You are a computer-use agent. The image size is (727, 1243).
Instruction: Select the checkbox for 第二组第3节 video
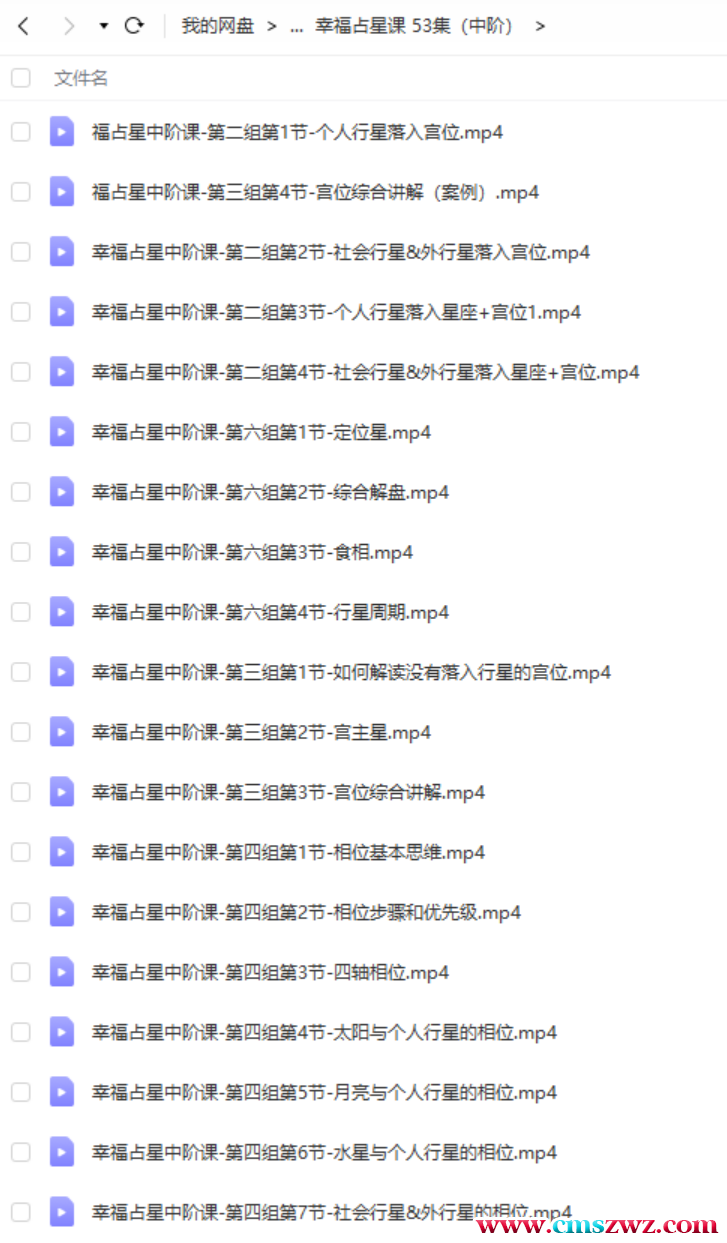click(x=20, y=312)
